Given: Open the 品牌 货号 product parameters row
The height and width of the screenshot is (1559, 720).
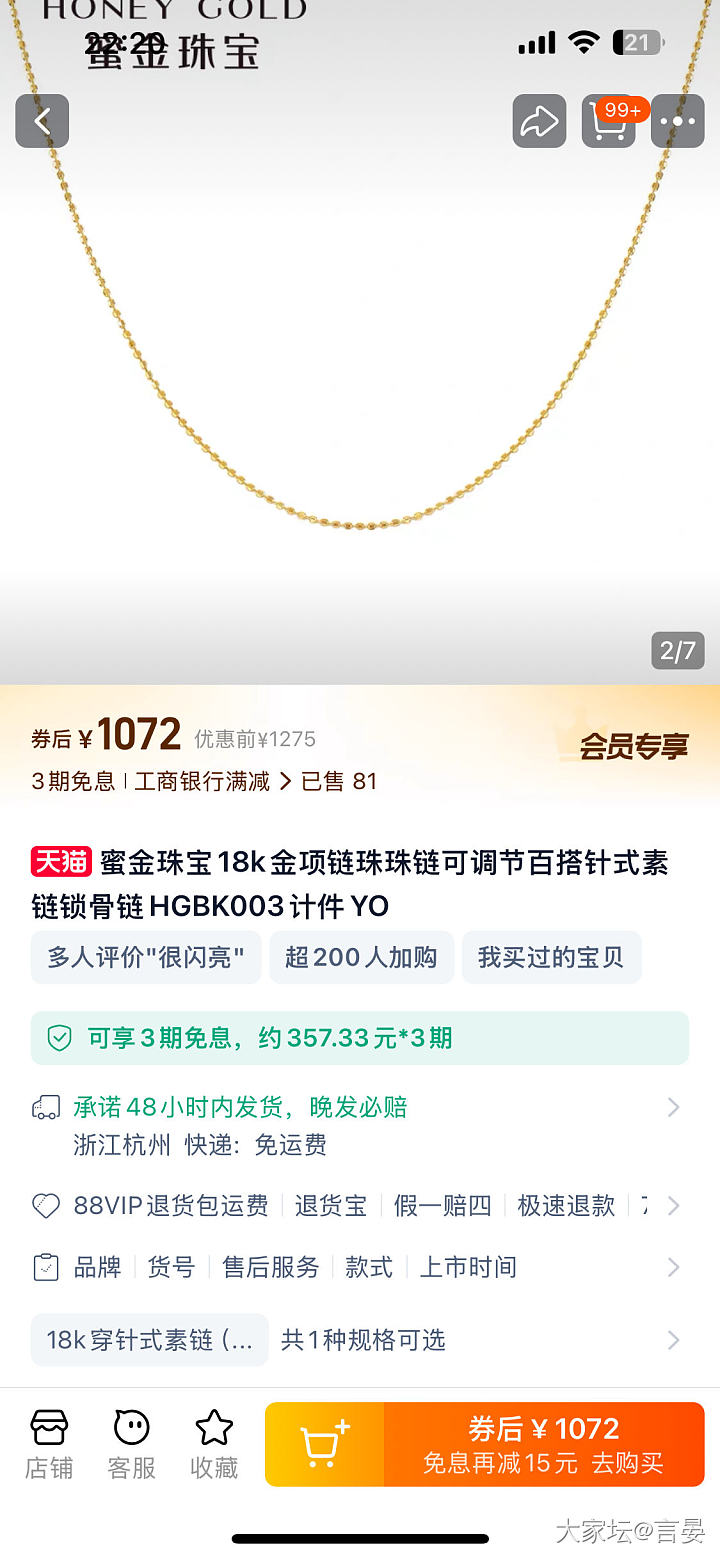Looking at the screenshot, I should click(x=360, y=1268).
